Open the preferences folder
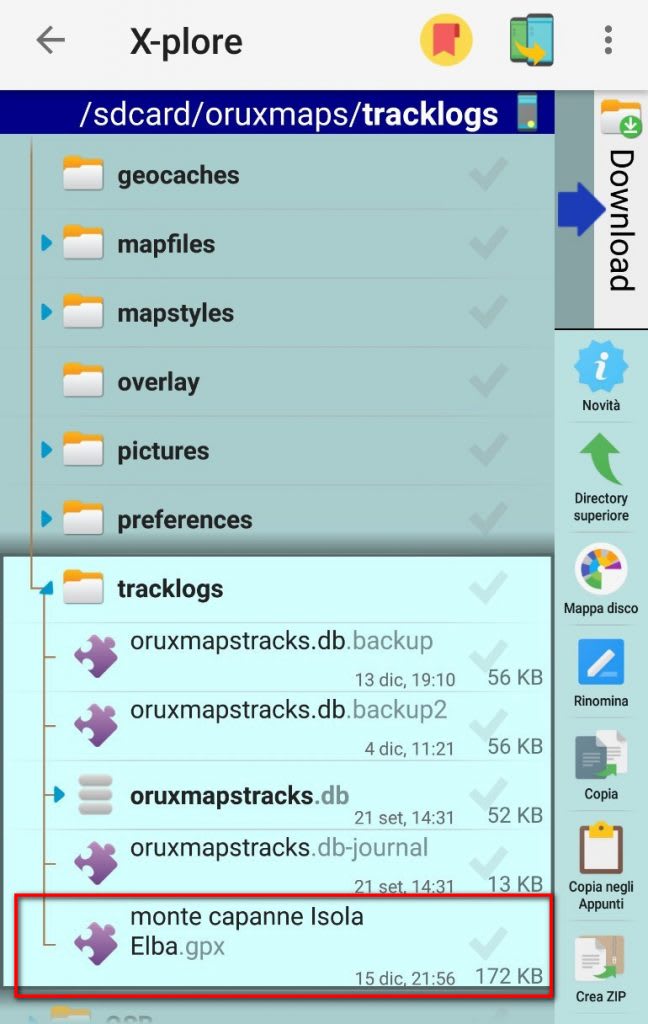The width and height of the screenshot is (648, 1024). 278,520
